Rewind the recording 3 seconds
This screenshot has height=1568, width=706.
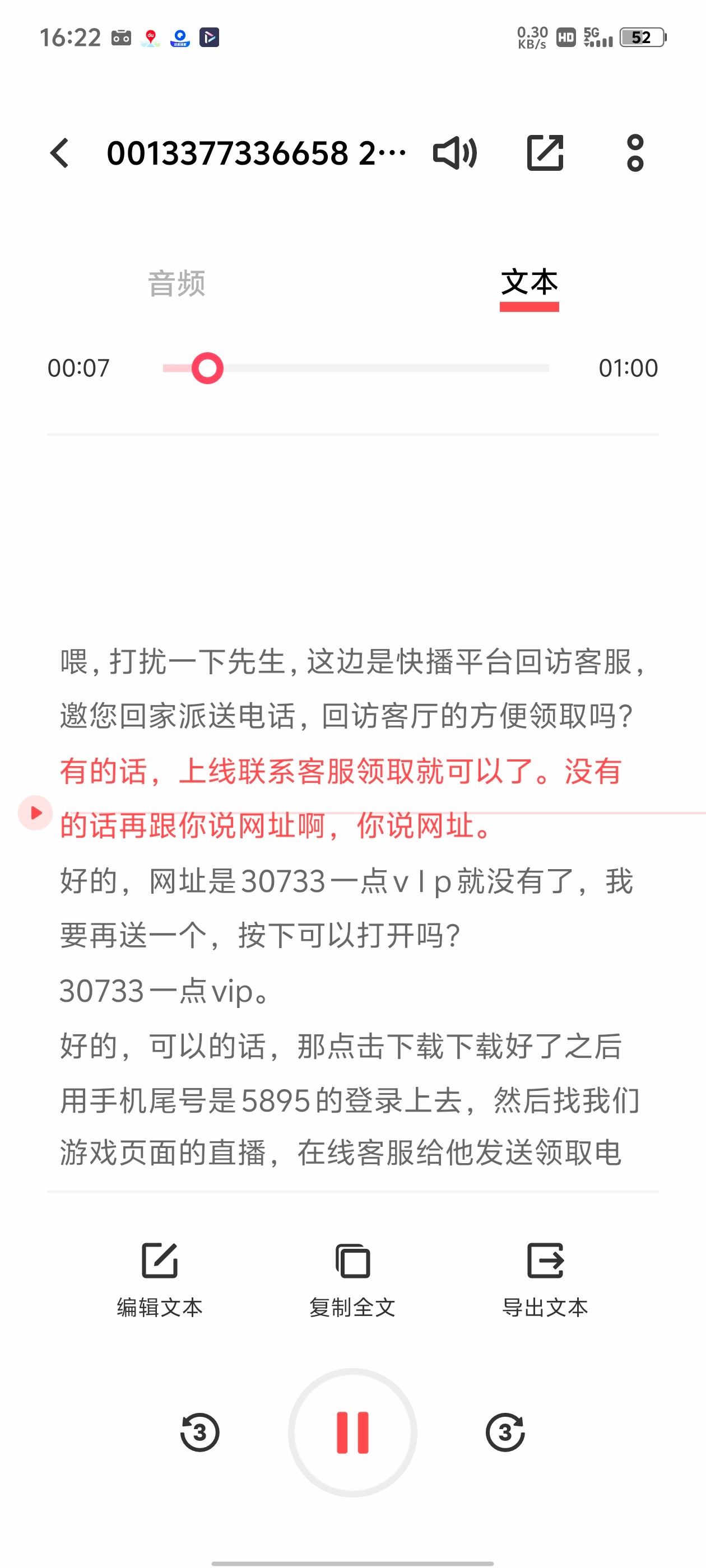pyautogui.click(x=200, y=1432)
